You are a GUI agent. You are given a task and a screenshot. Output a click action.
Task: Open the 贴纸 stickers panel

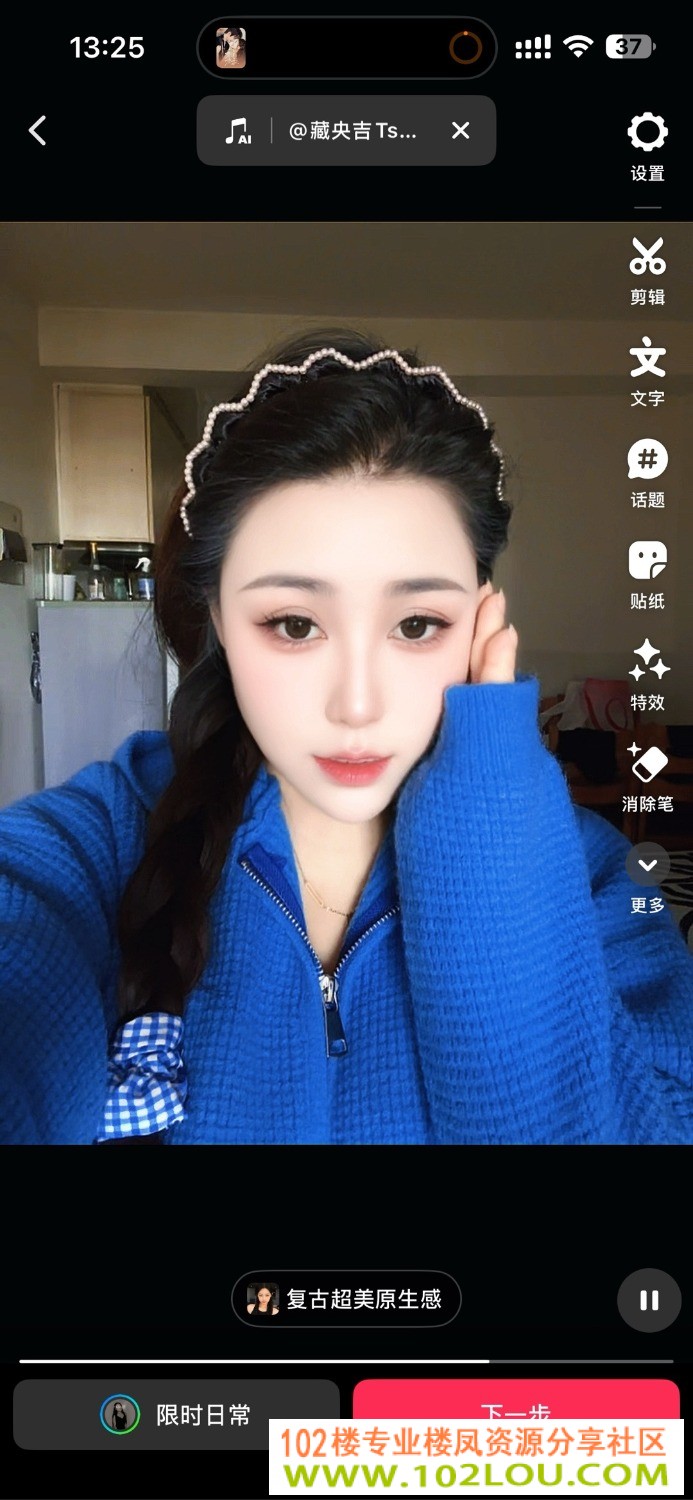pos(647,575)
